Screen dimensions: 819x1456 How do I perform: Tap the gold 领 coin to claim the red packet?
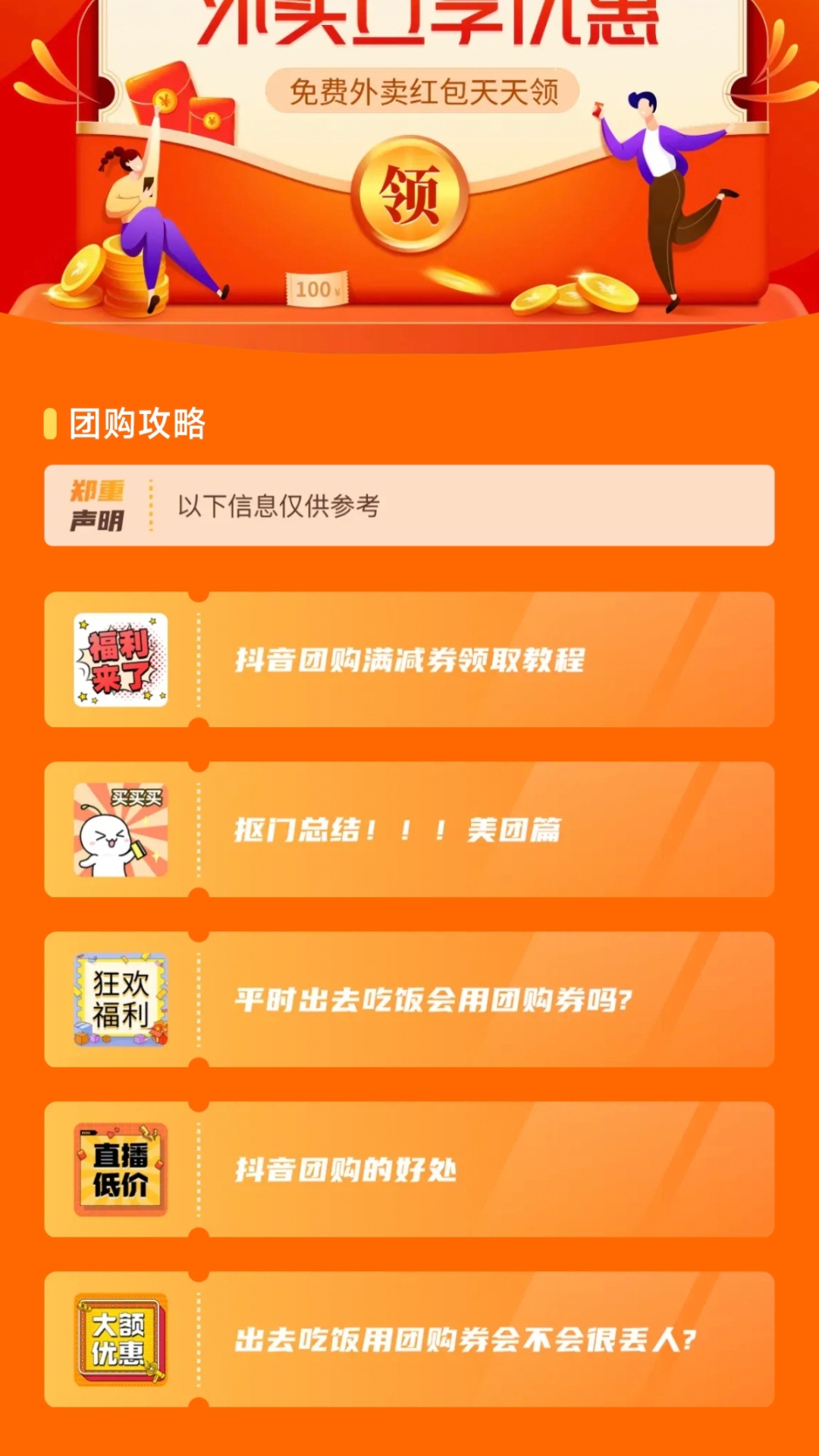point(409,195)
